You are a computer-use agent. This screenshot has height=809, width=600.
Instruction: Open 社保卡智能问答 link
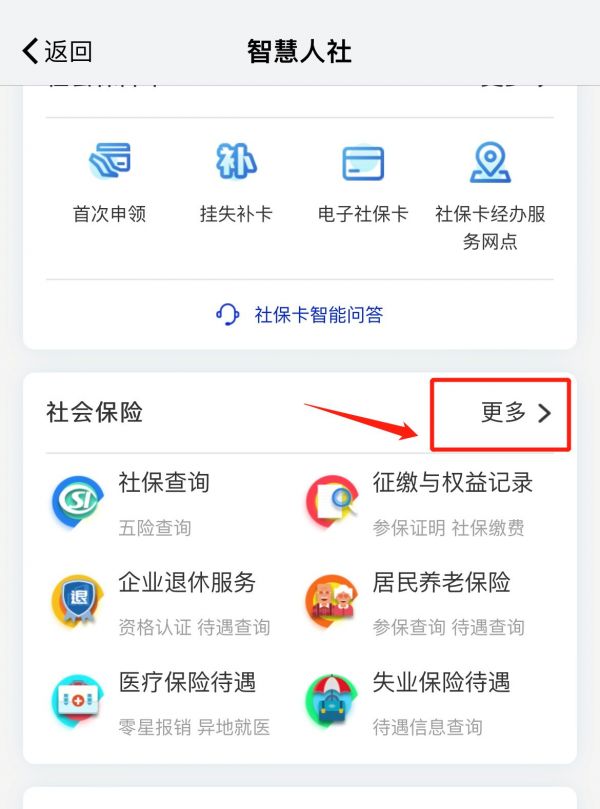click(x=300, y=315)
